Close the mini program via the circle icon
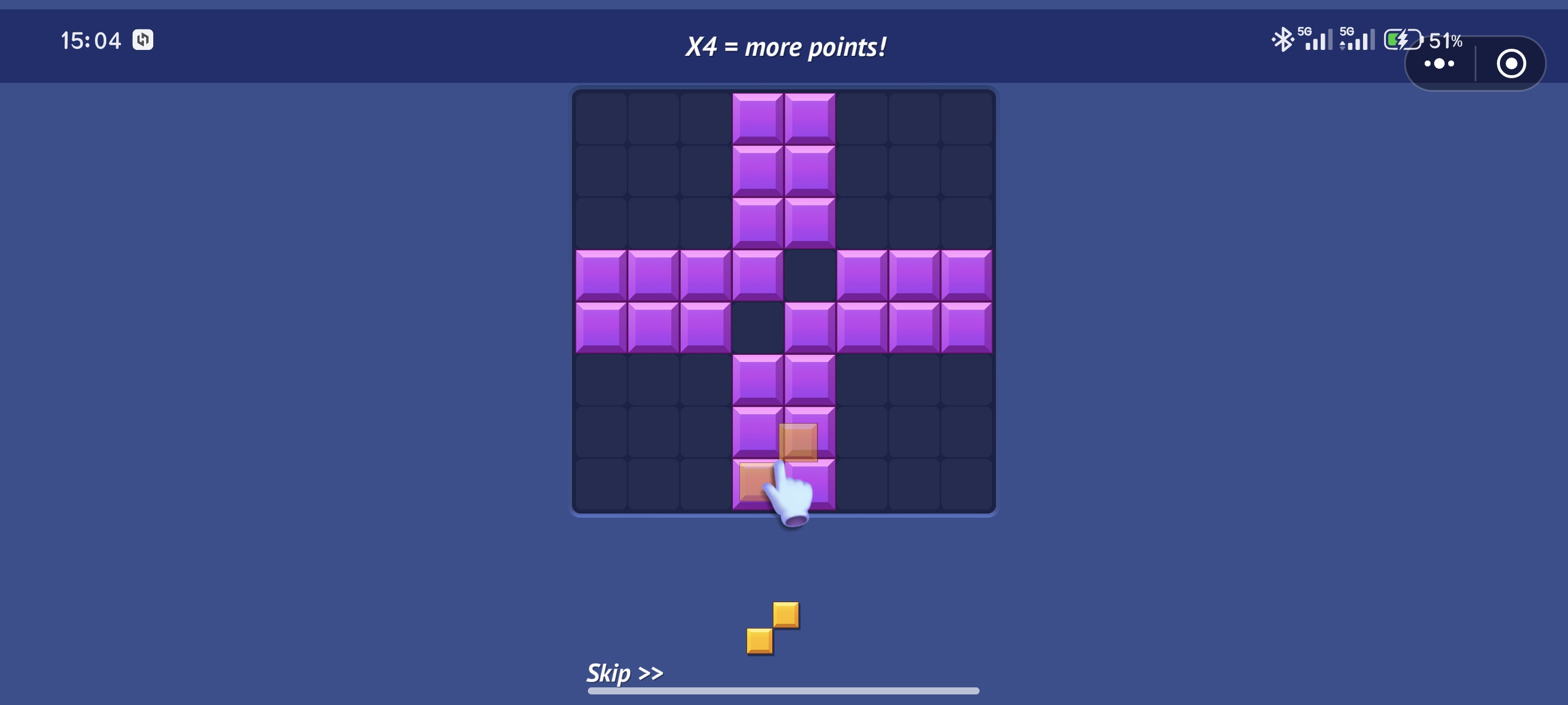 [x=1511, y=63]
